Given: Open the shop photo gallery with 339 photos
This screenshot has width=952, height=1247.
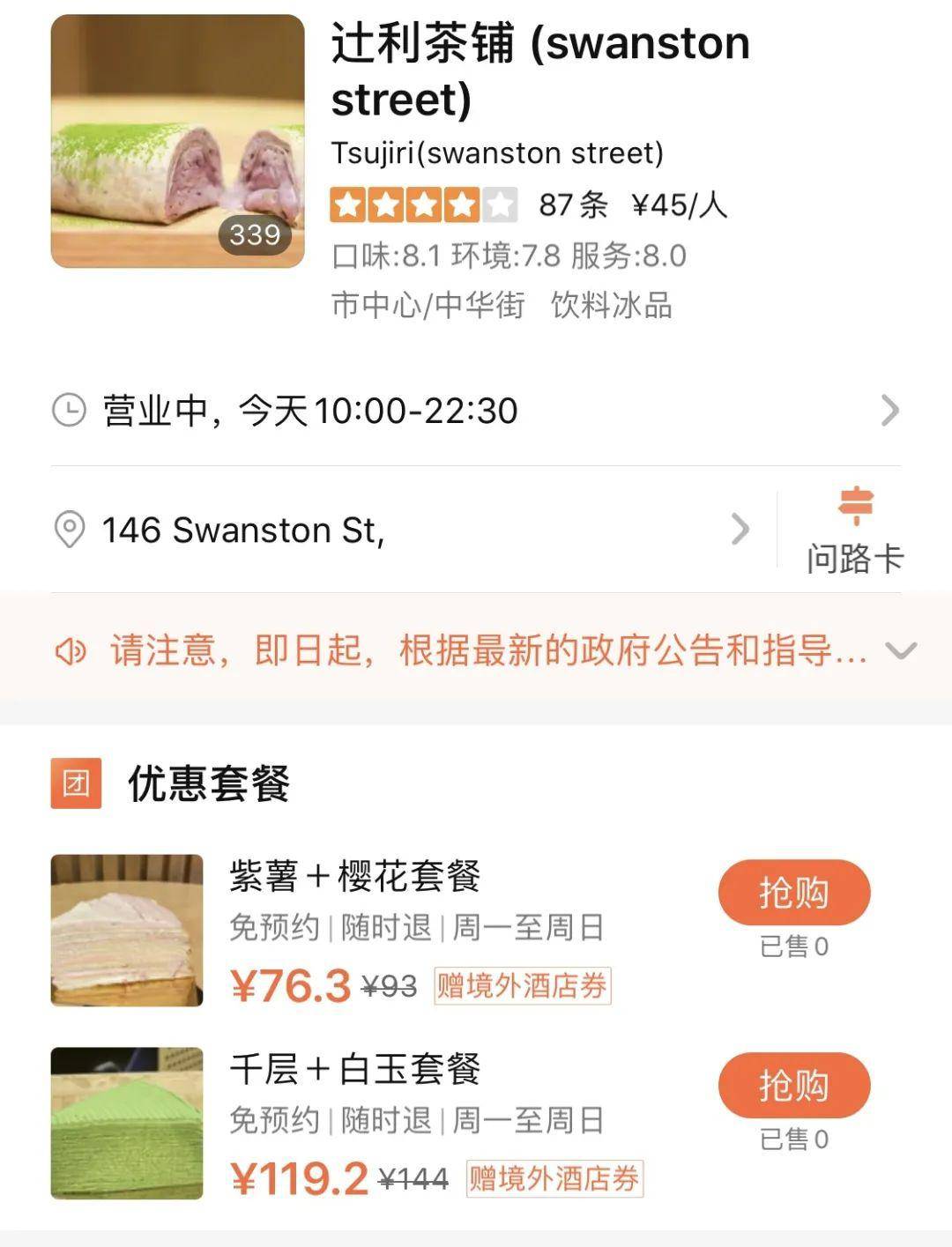Looking at the screenshot, I should (177, 141).
